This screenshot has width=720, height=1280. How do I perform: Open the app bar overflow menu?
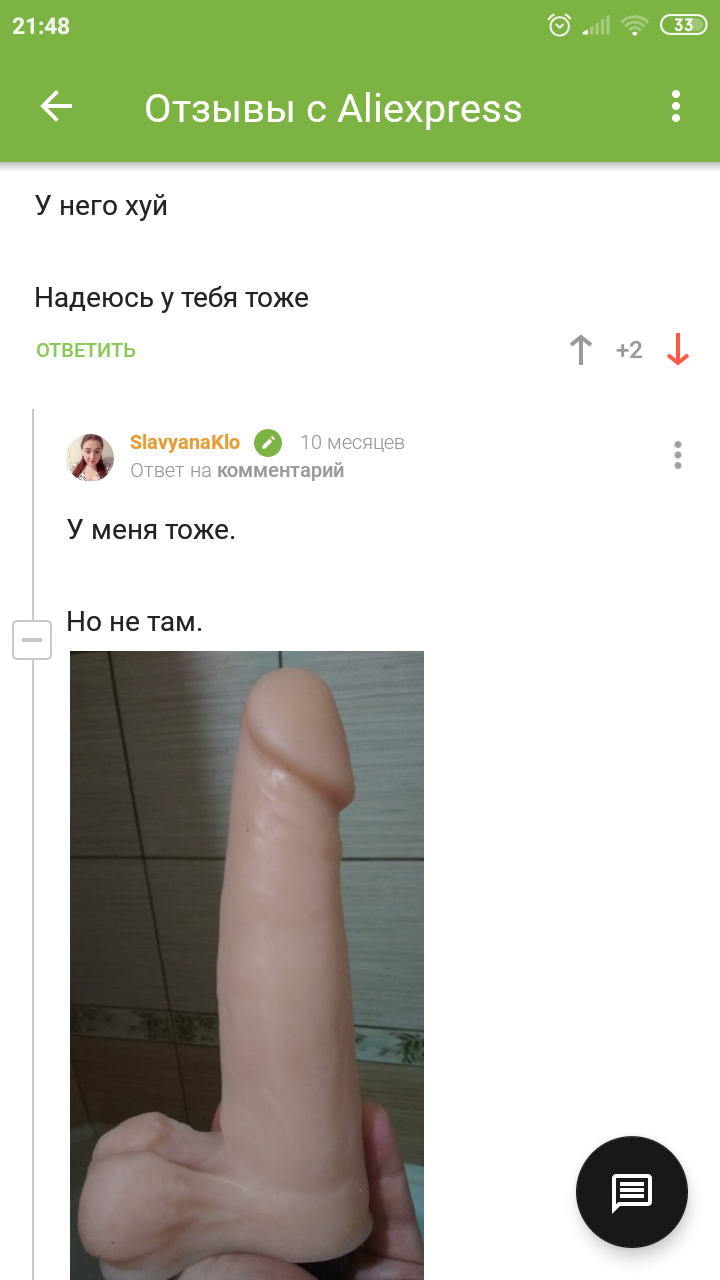point(676,107)
